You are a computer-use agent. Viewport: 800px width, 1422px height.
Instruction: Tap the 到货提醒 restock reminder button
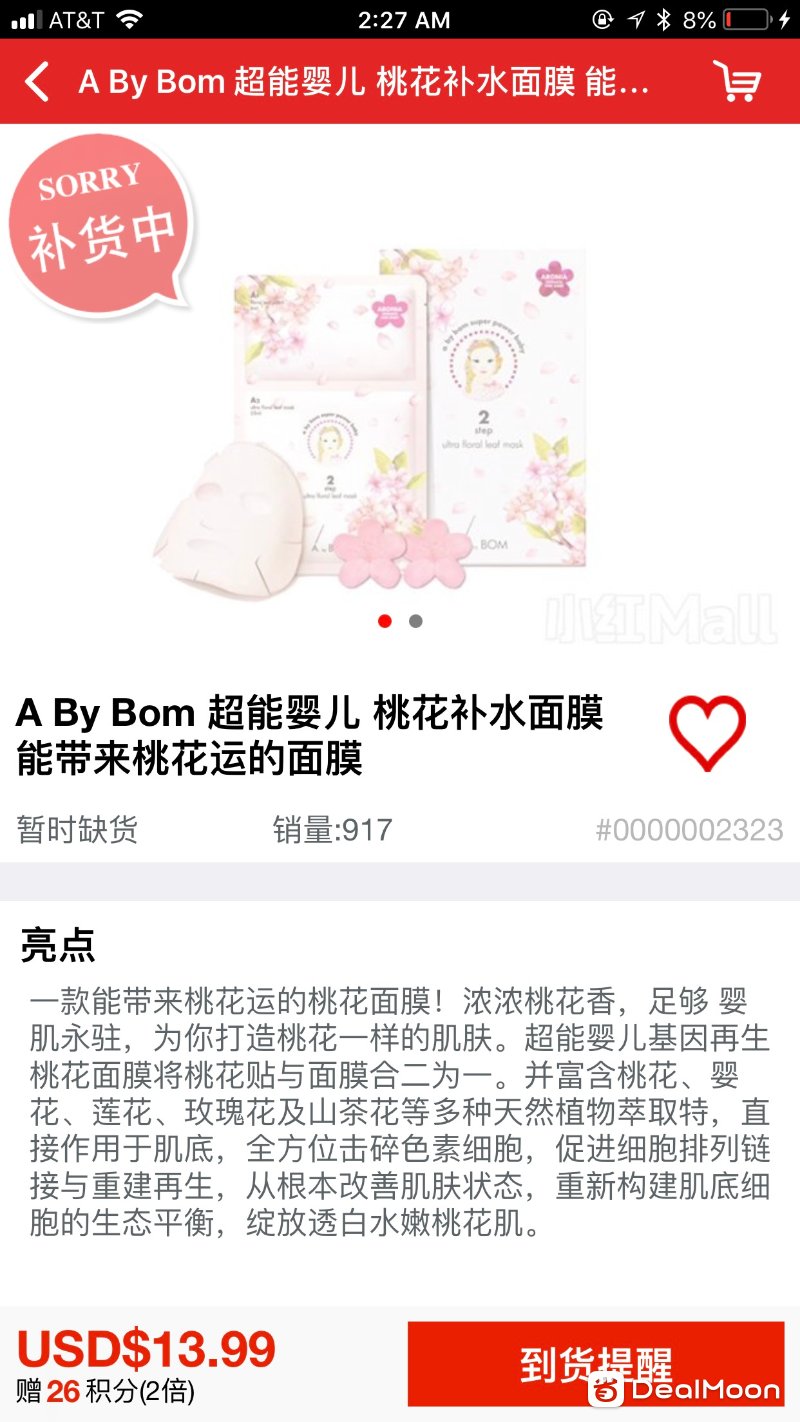pos(595,1363)
